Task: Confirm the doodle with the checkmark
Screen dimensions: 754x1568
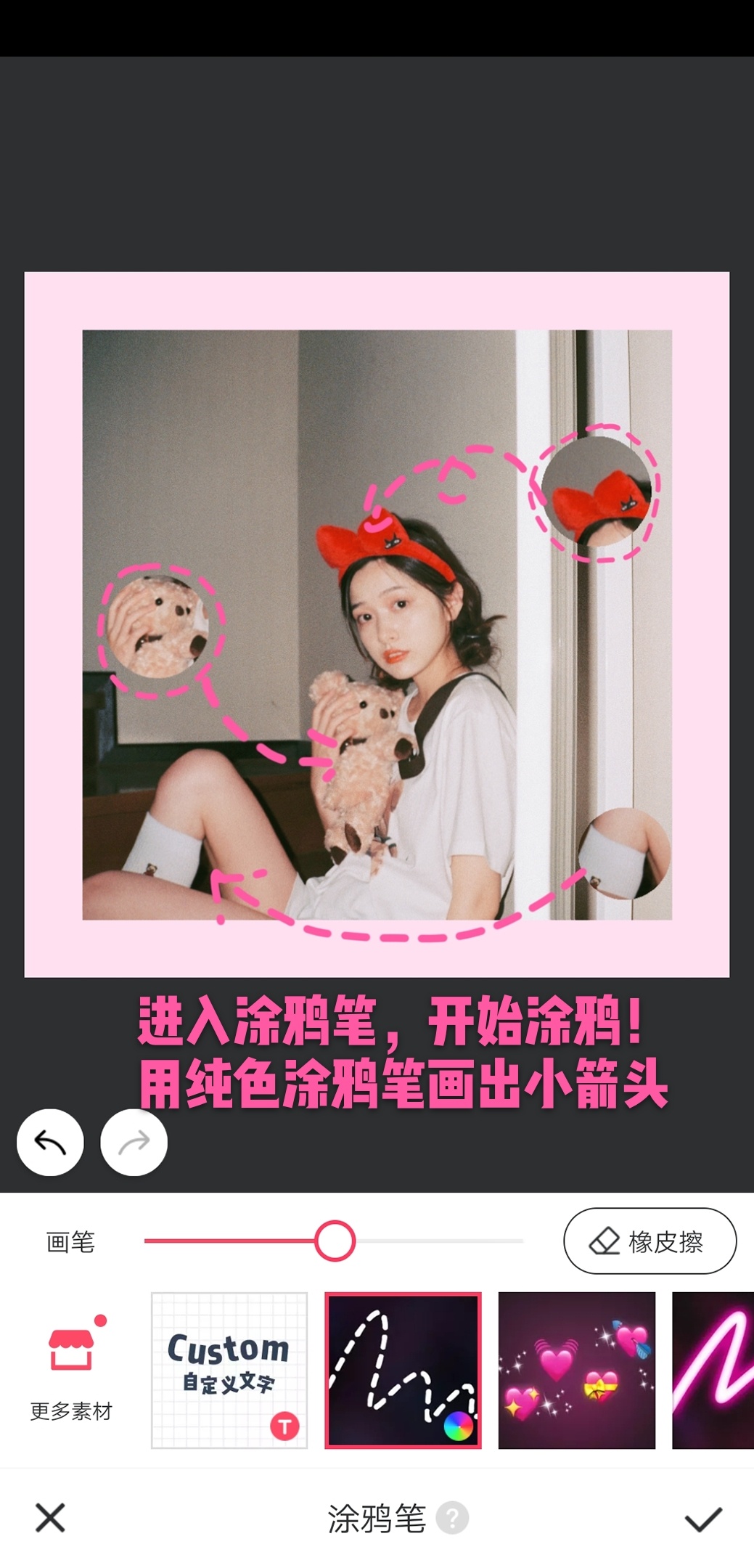Action: coord(702,1518)
